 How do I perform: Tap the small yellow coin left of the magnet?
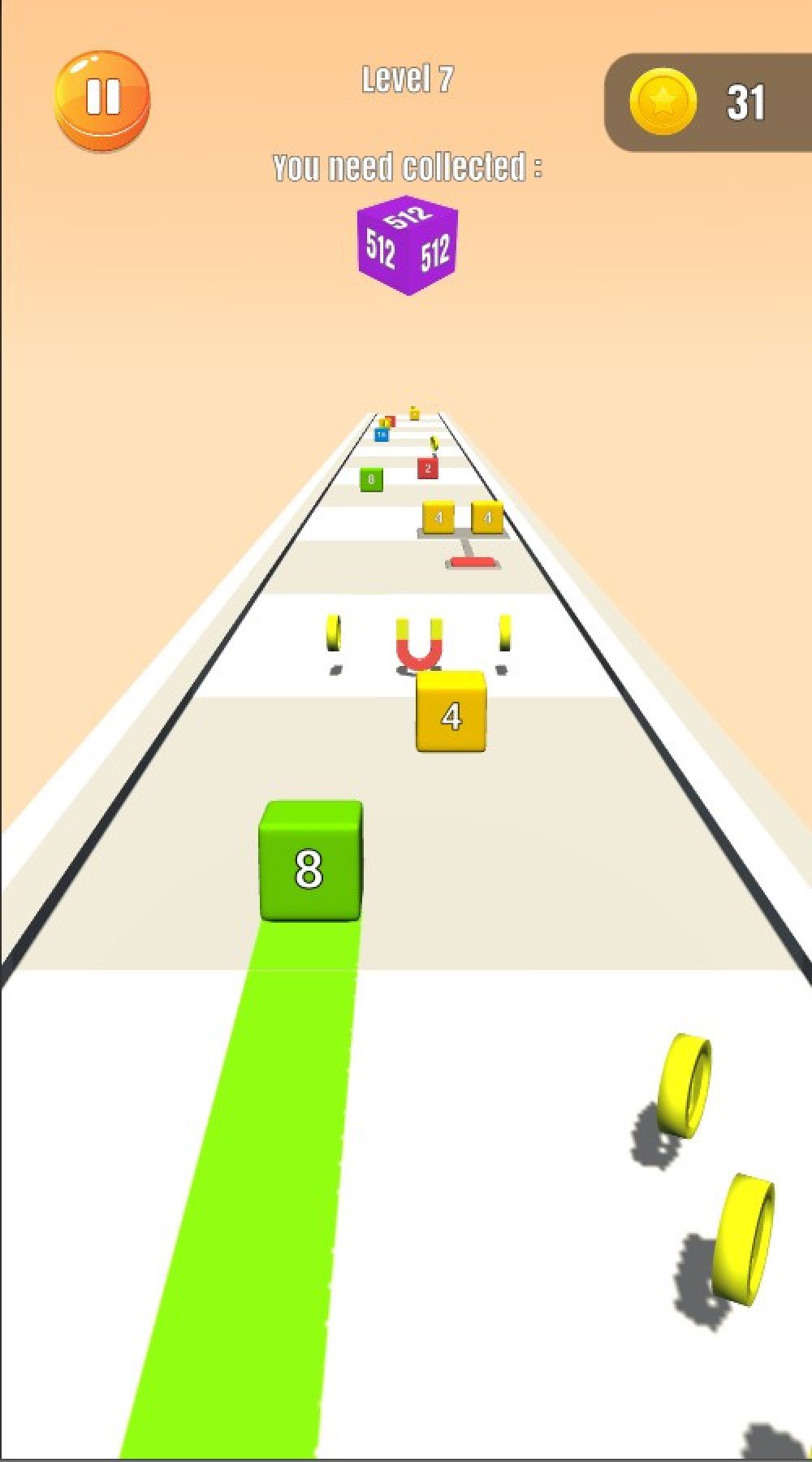point(333,634)
